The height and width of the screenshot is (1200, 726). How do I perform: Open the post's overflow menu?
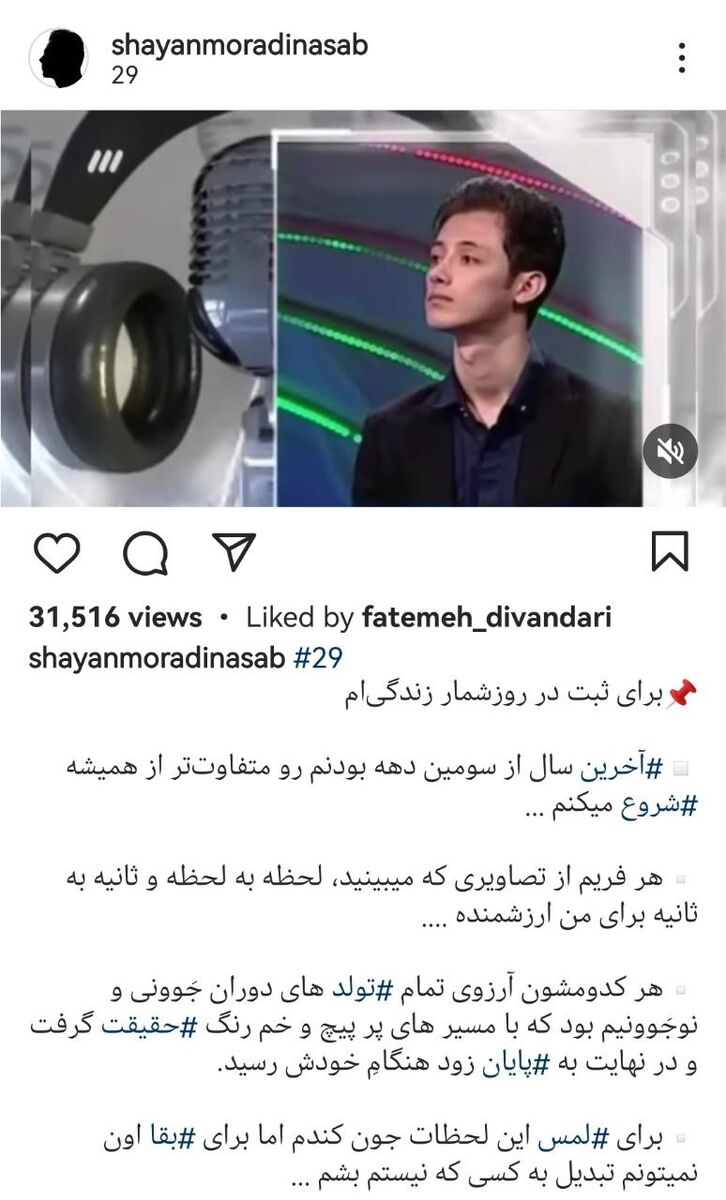pyautogui.click(x=682, y=58)
